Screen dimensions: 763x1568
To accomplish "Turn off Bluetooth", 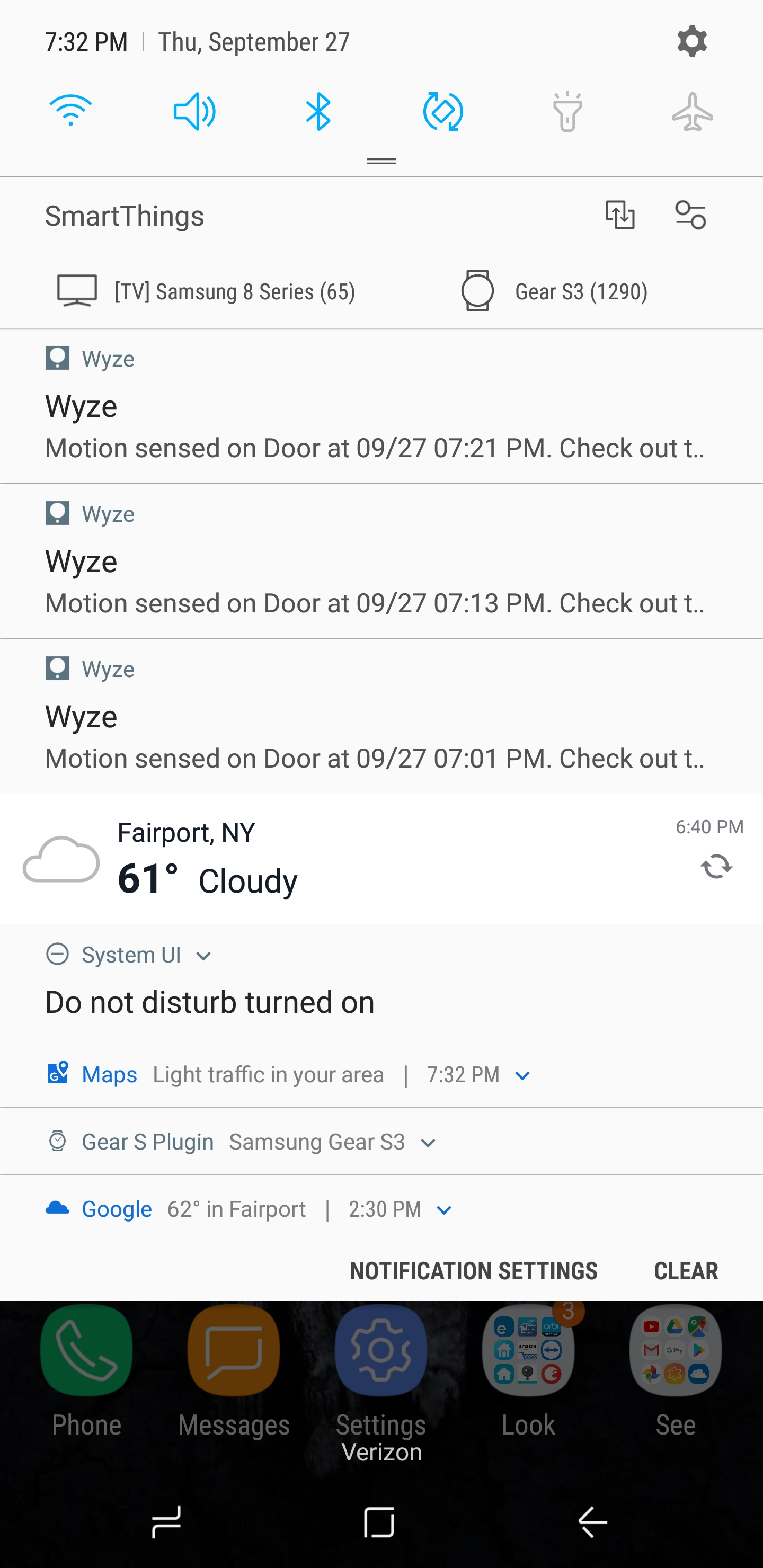I will point(318,111).
